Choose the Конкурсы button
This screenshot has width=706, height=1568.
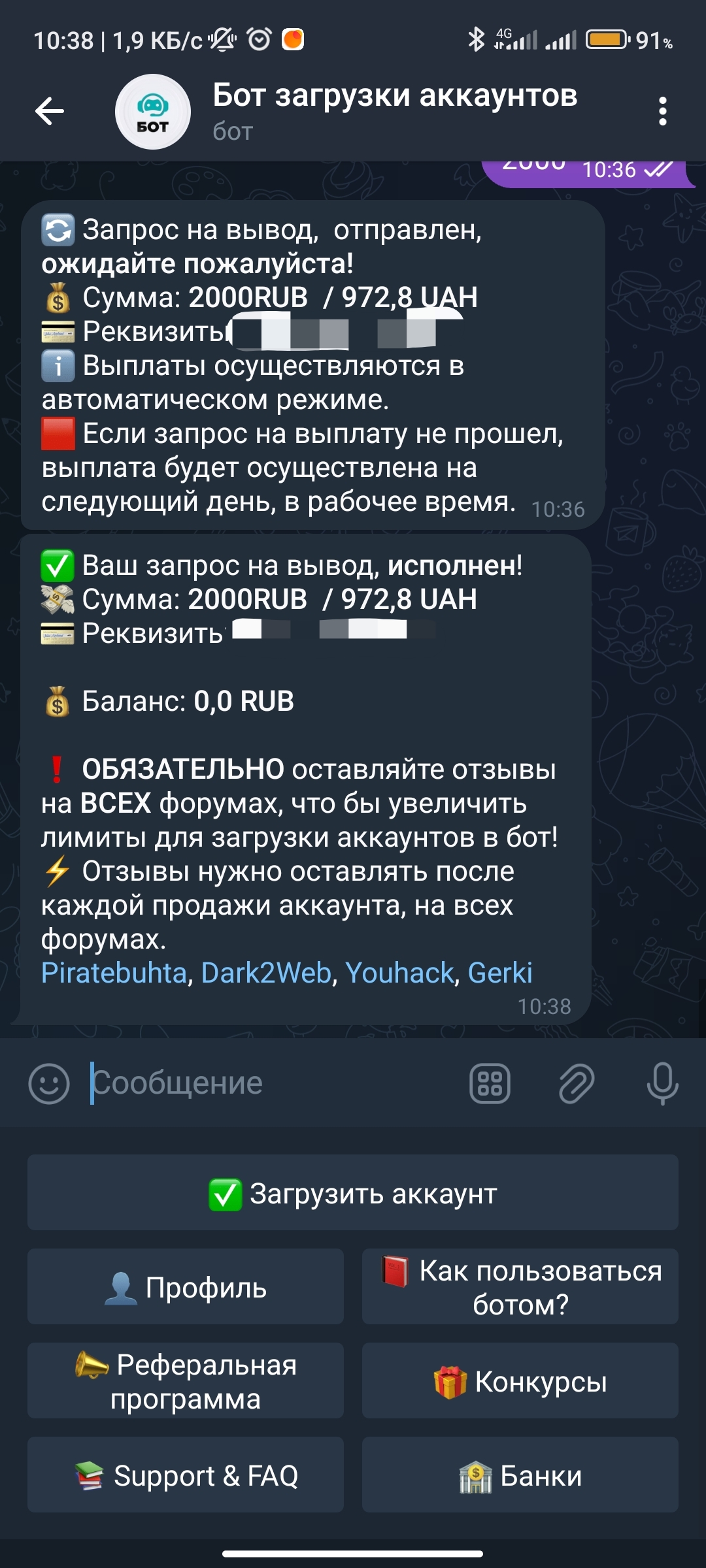520,1381
